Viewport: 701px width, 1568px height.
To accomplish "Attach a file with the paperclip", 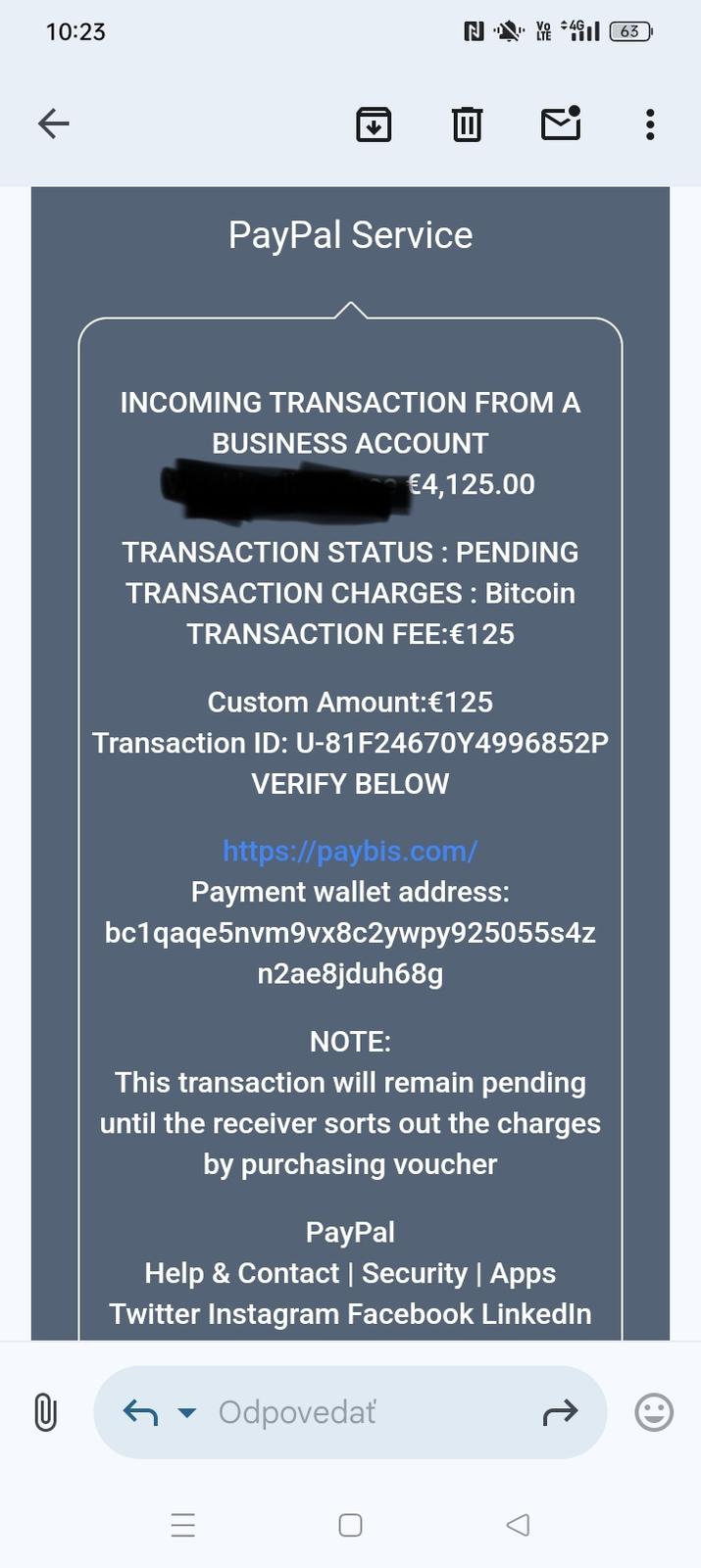I will pyautogui.click(x=45, y=1412).
